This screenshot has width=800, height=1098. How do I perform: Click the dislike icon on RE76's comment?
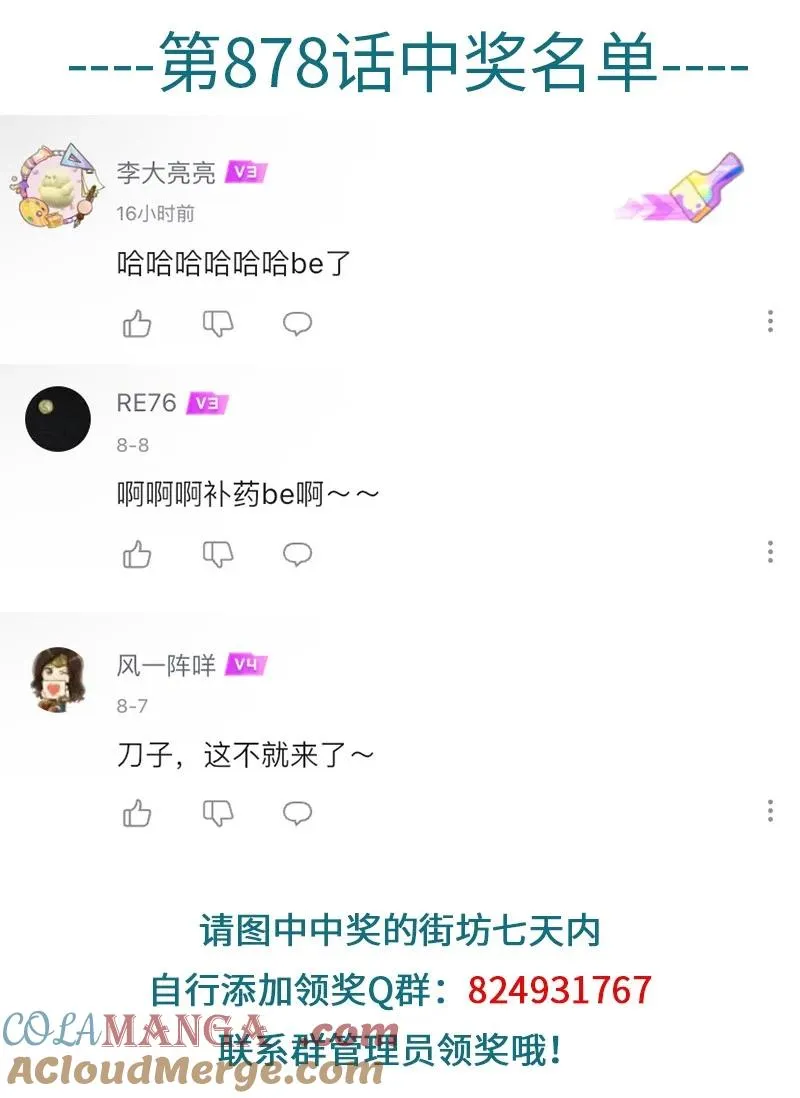(x=218, y=553)
